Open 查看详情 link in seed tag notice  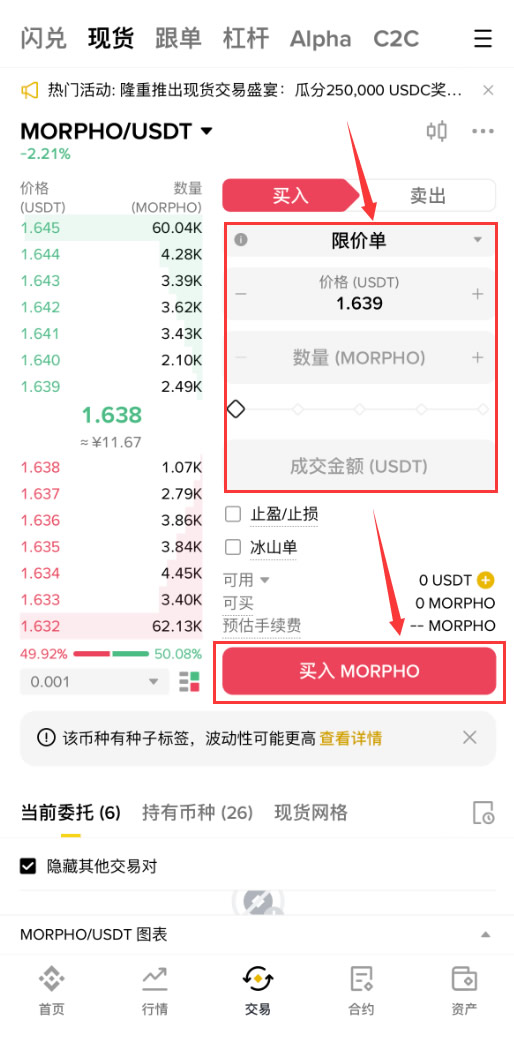[x=350, y=738]
